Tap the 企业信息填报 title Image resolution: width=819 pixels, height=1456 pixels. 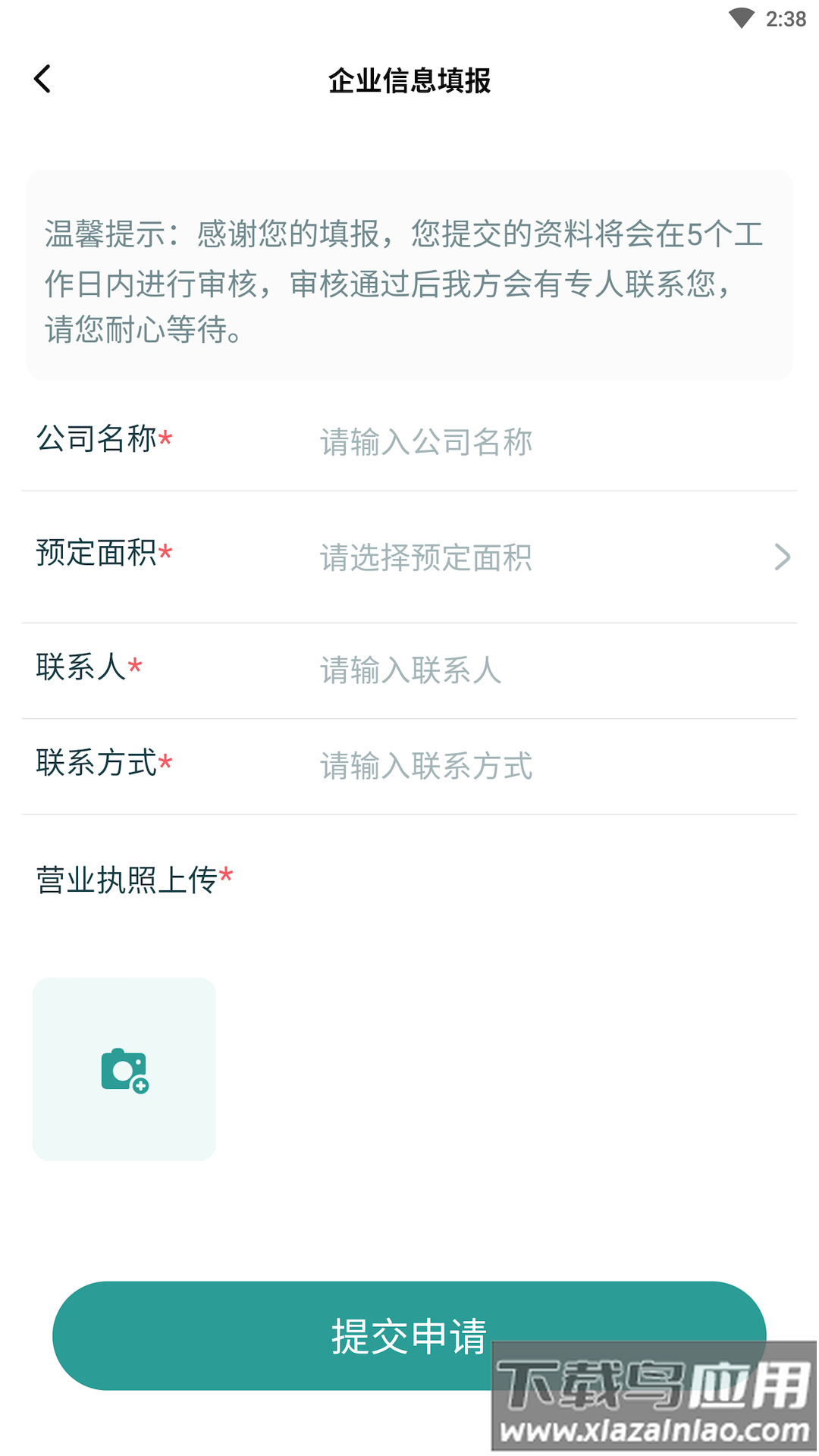coord(409,81)
